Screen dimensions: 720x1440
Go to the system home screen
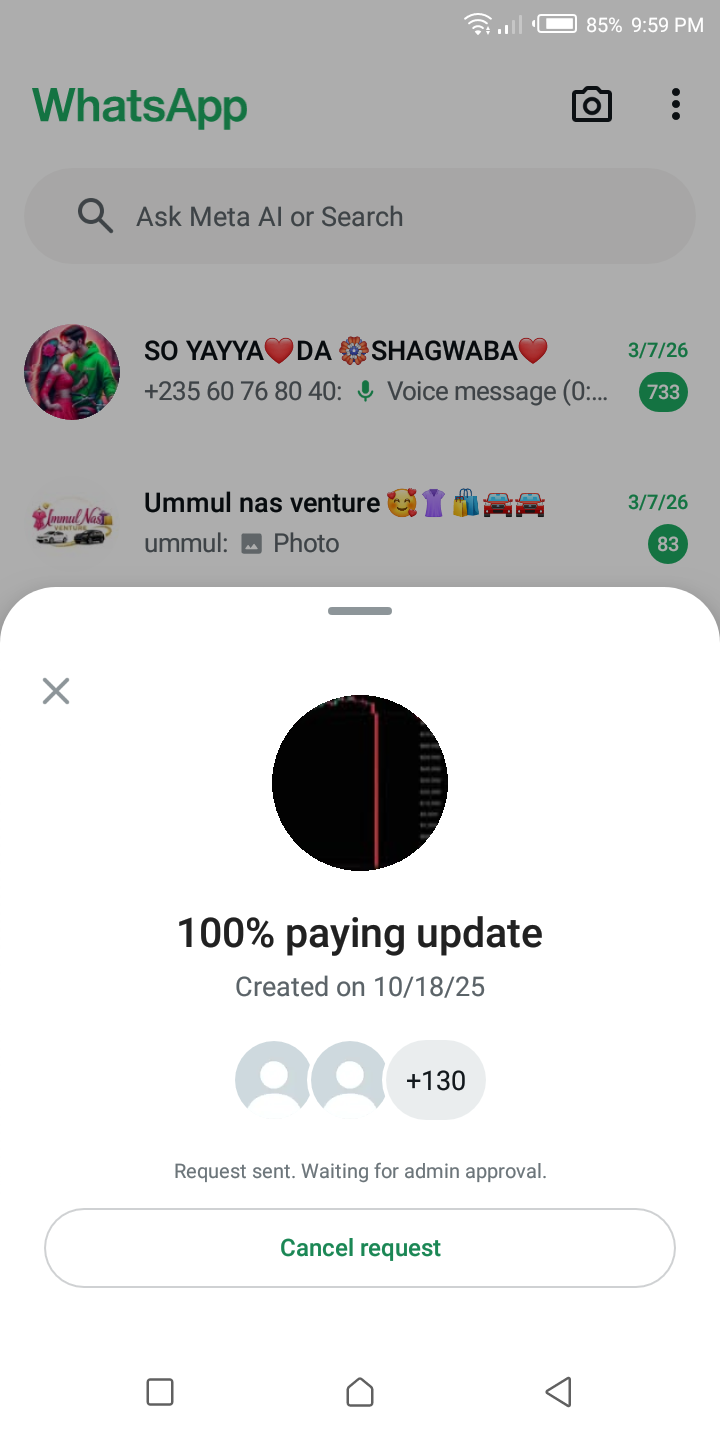(360, 1392)
